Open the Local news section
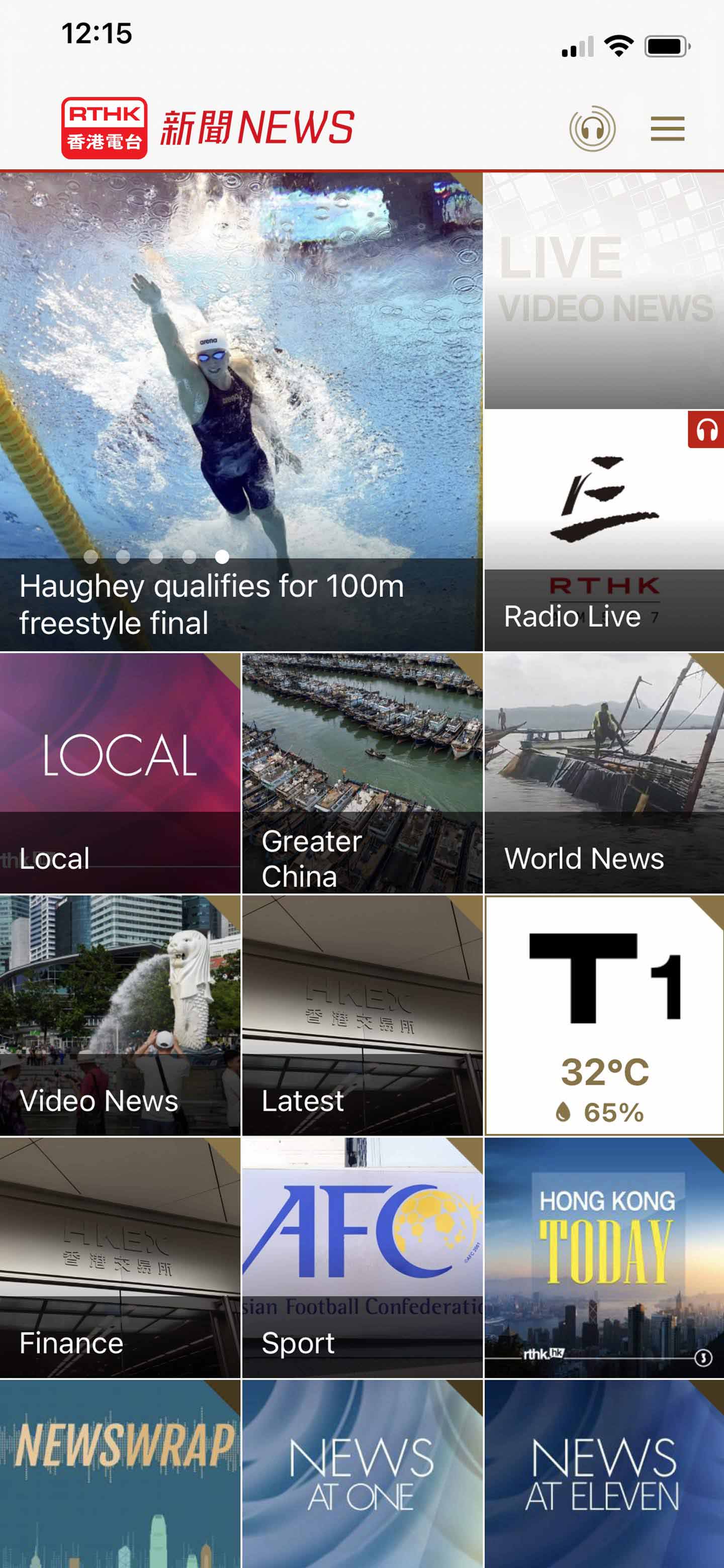This screenshot has height=1568, width=724. (x=120, y=772)
